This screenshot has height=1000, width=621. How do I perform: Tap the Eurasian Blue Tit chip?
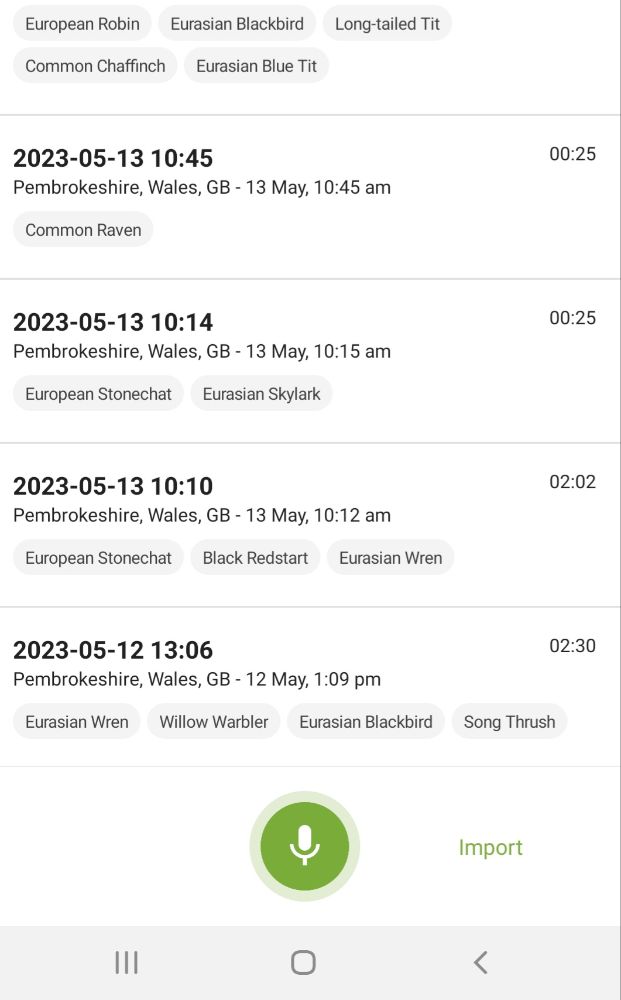(x=256, y=66)
